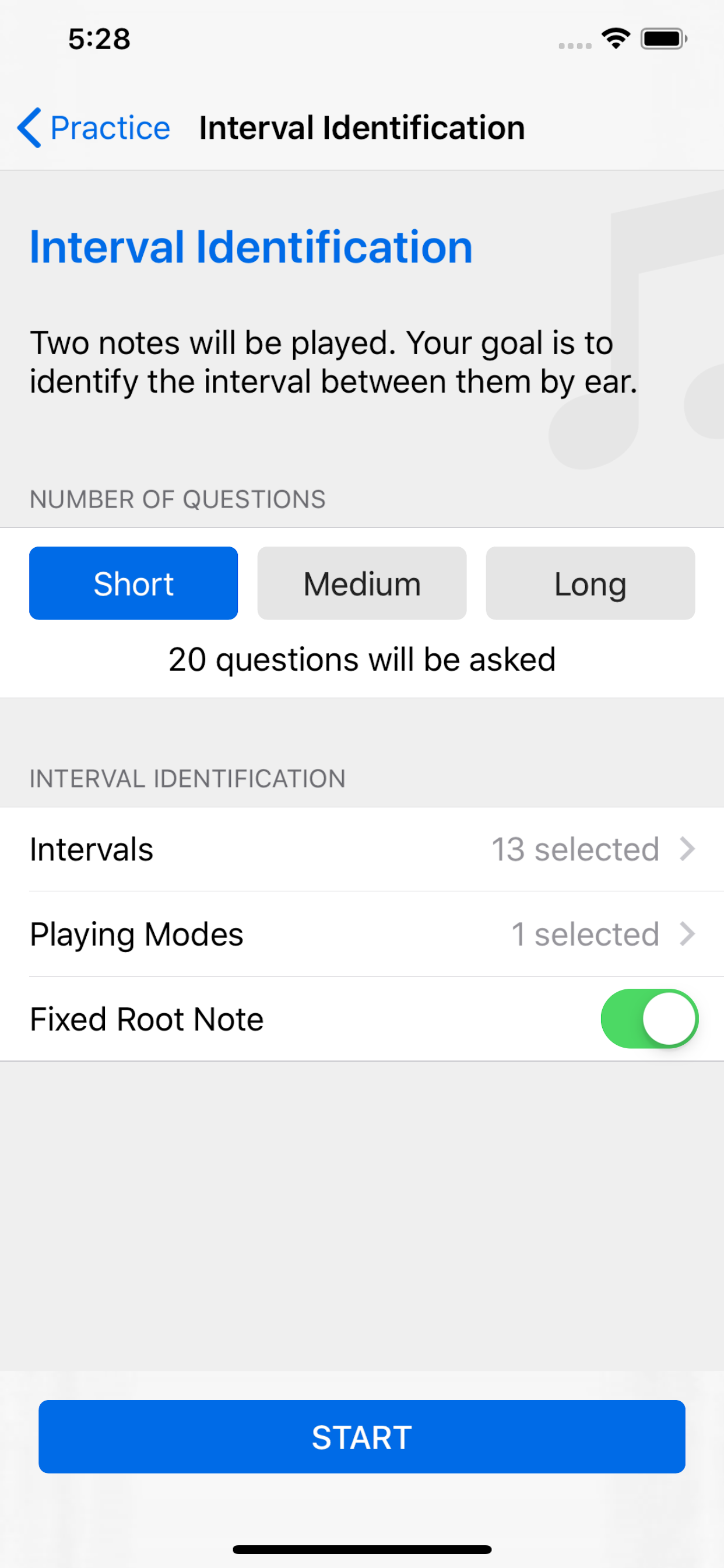Viewport: 724px width, 1568px height.
Task: Choose the Medium question length
Action: 362,583
